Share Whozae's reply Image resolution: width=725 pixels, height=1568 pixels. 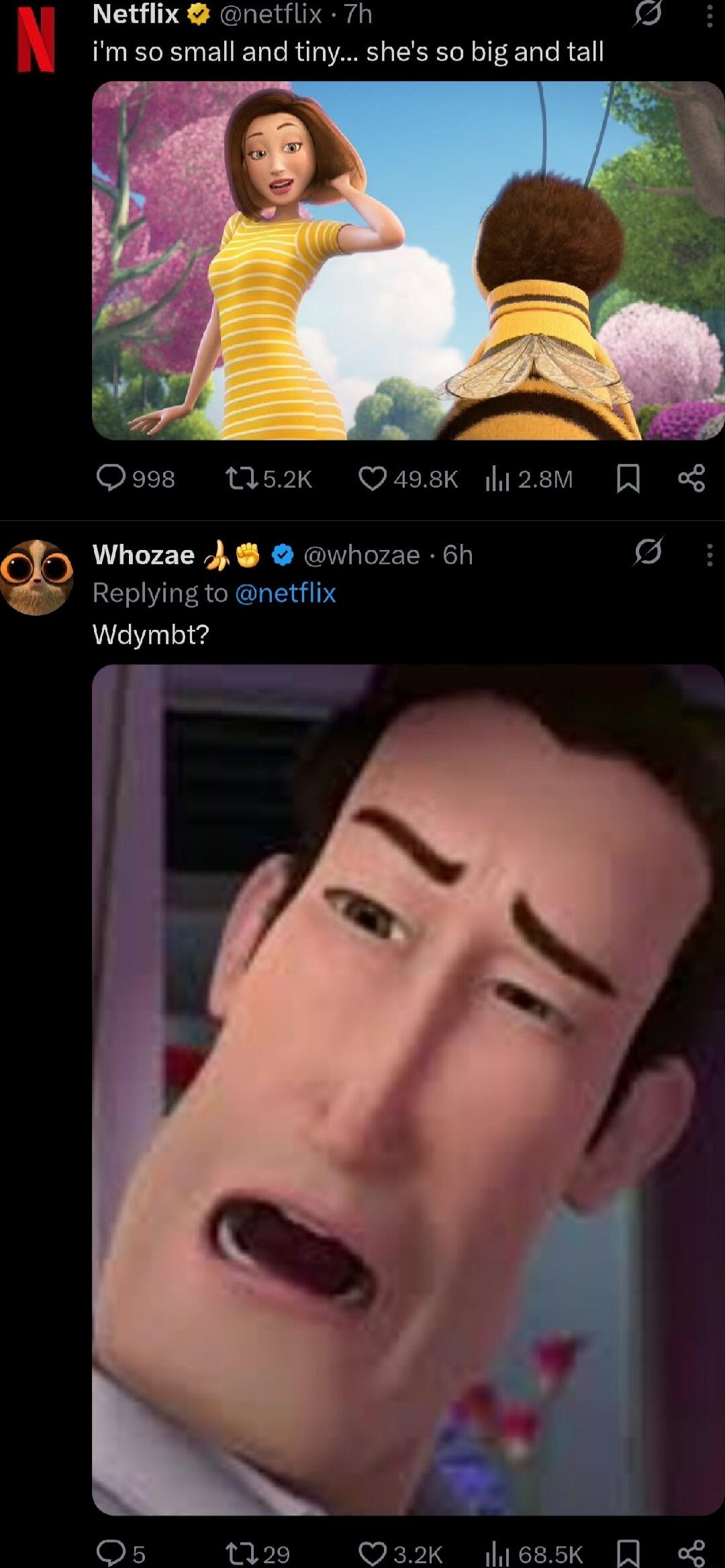(691, 1553)
